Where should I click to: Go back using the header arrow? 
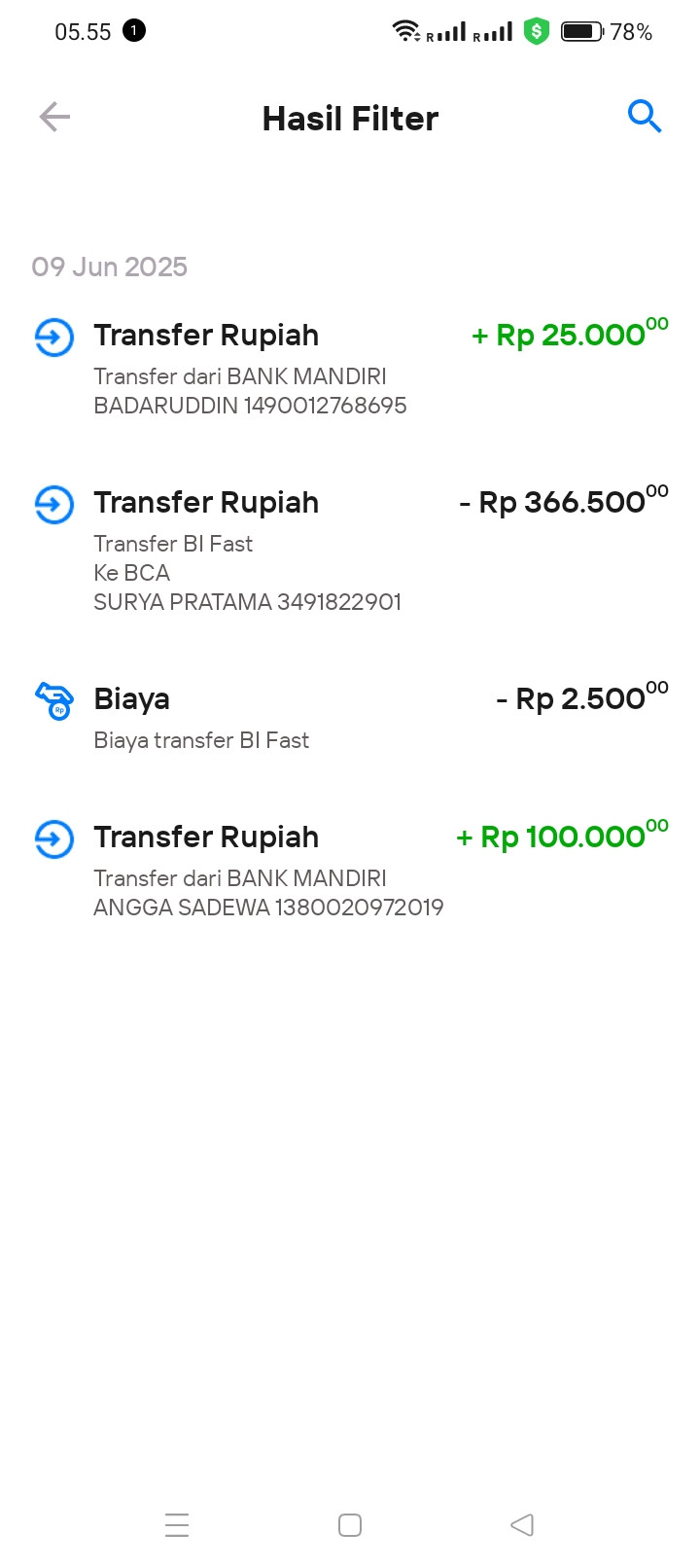[x=54, y=118]
